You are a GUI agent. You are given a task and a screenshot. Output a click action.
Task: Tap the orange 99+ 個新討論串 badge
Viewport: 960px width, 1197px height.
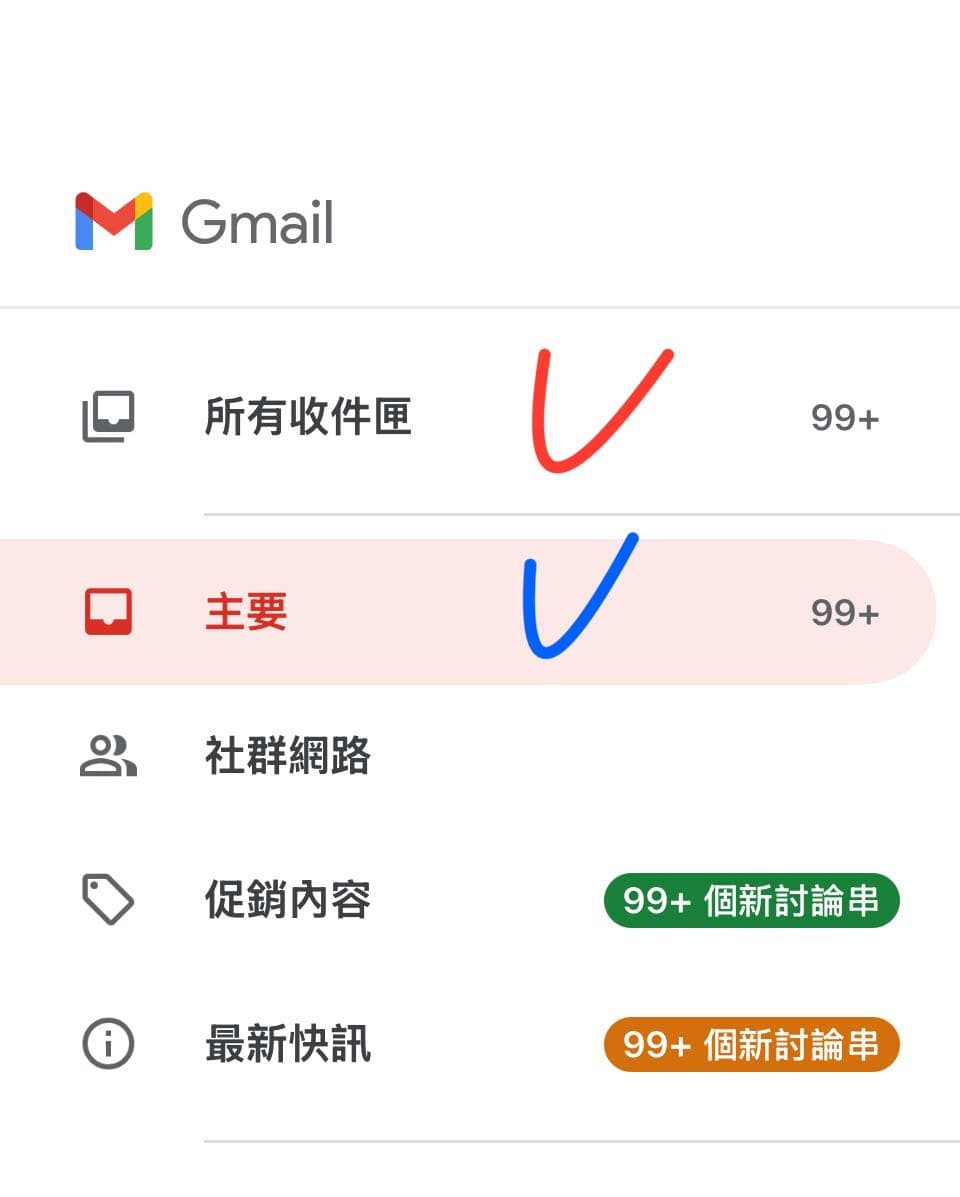click(x=751, y=1043)
